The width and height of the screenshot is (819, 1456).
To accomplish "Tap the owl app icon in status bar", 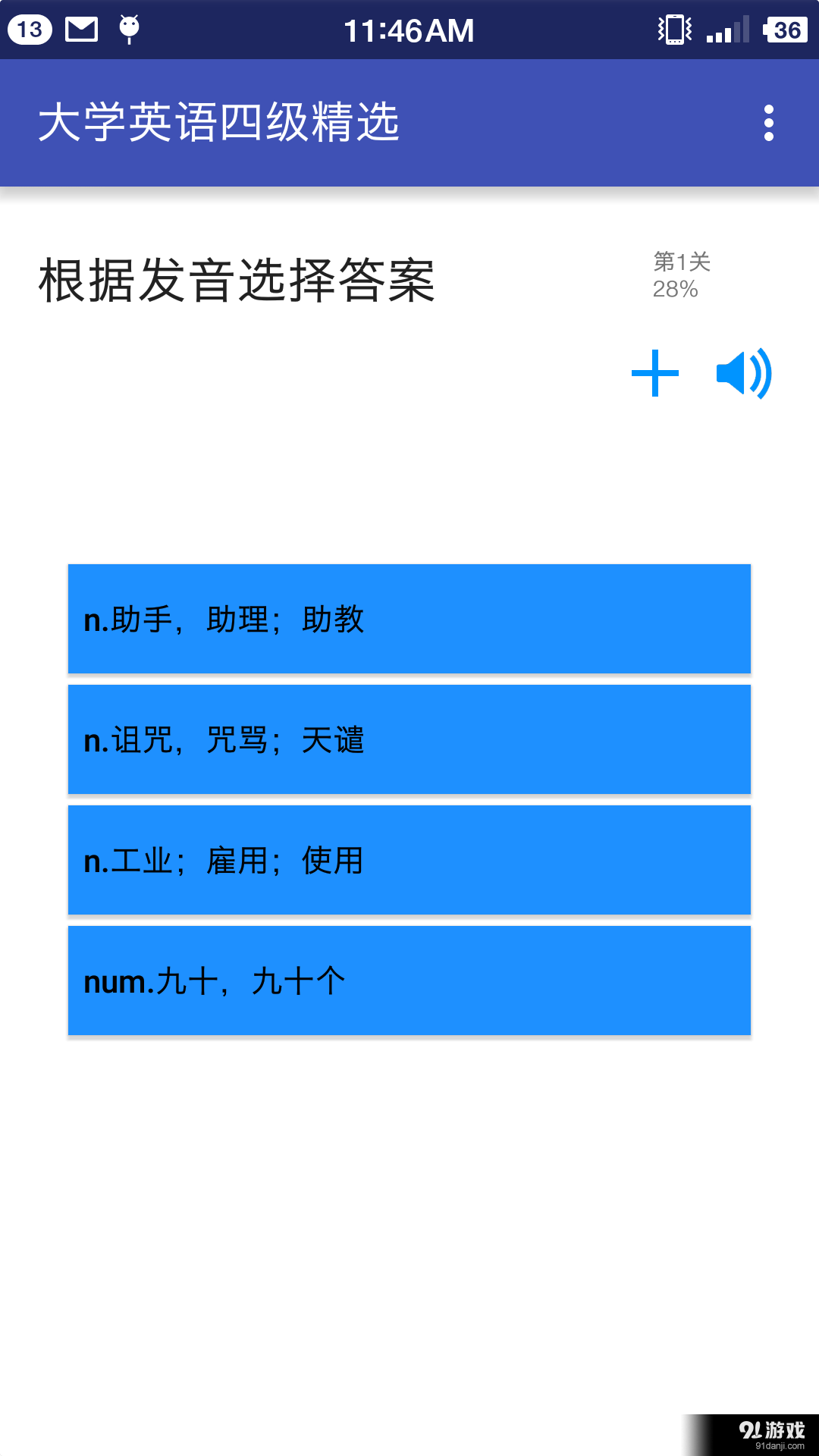I will click(129, 29).
